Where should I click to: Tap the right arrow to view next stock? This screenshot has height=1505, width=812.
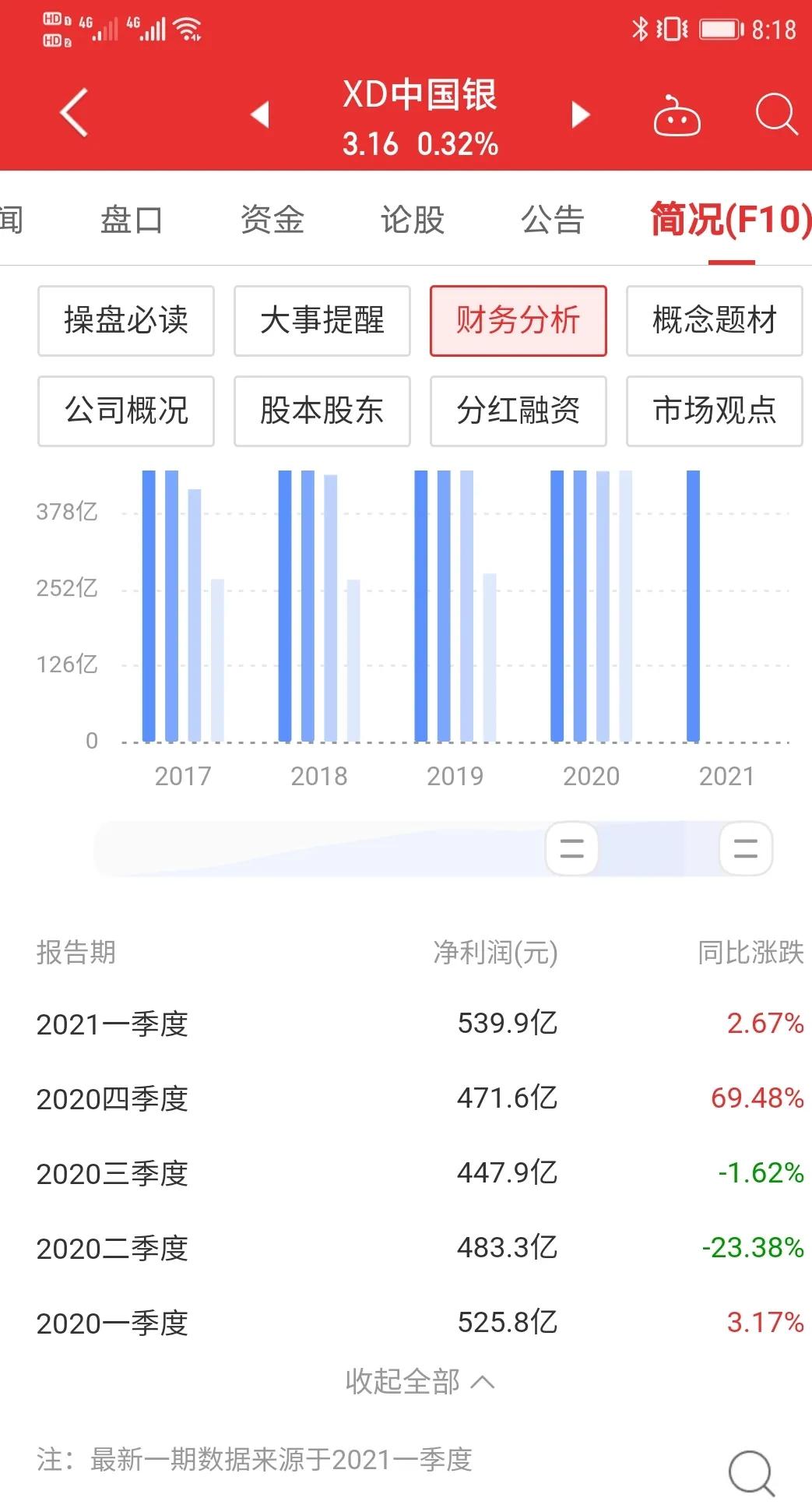[x=579, y=115]
